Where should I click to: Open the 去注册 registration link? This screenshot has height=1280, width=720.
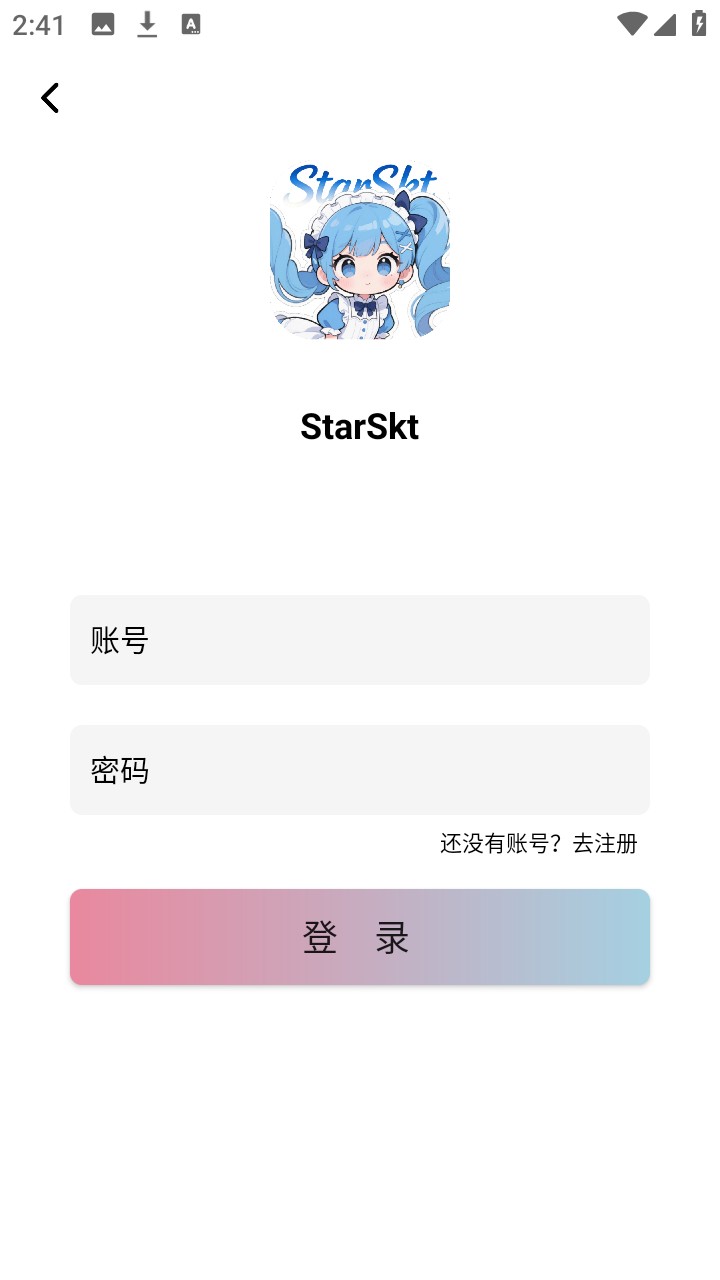point(604,844)
